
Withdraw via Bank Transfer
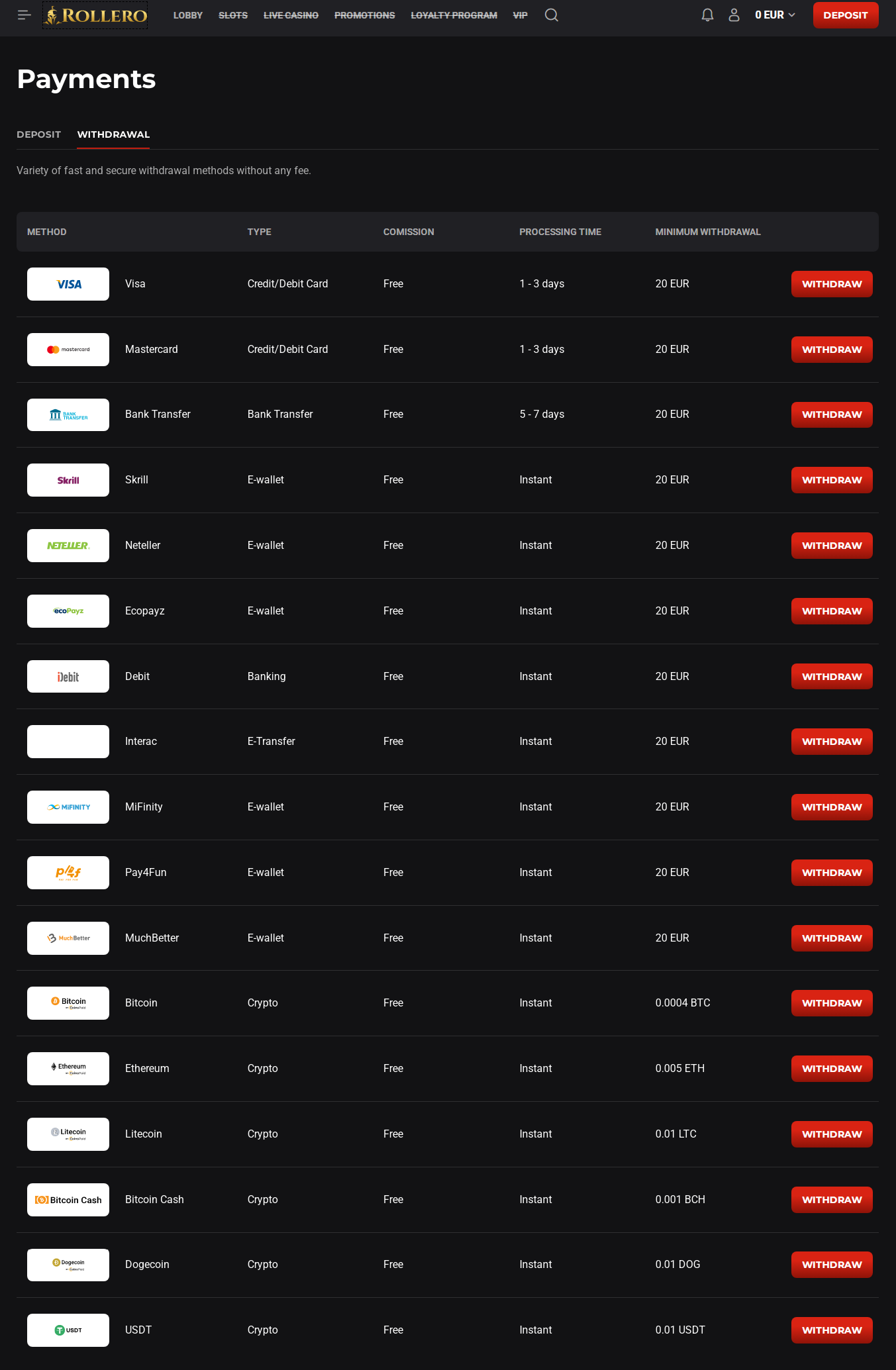pyautogui.click(x=831, y=415)
